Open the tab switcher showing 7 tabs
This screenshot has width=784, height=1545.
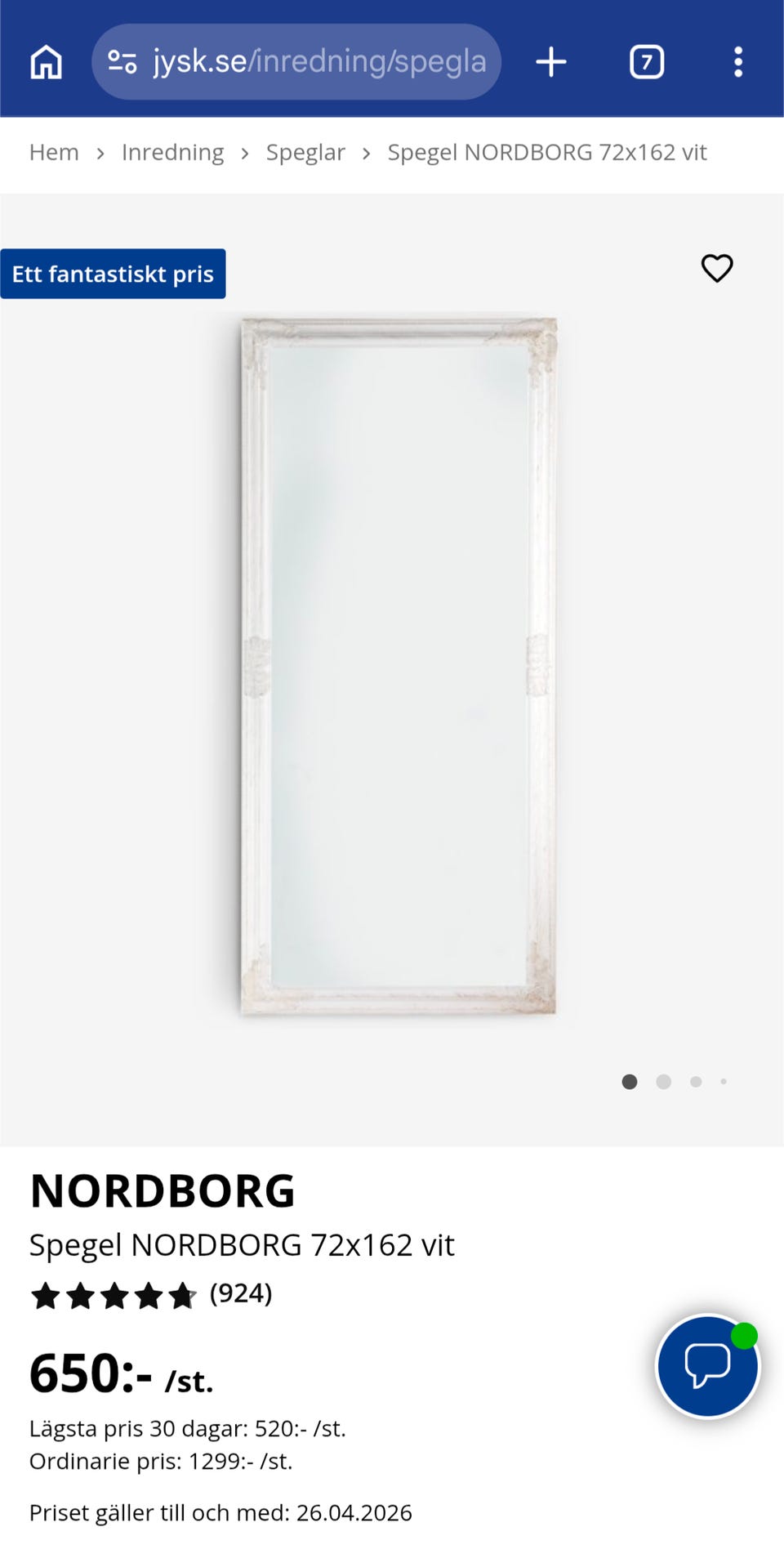(646, 61)
